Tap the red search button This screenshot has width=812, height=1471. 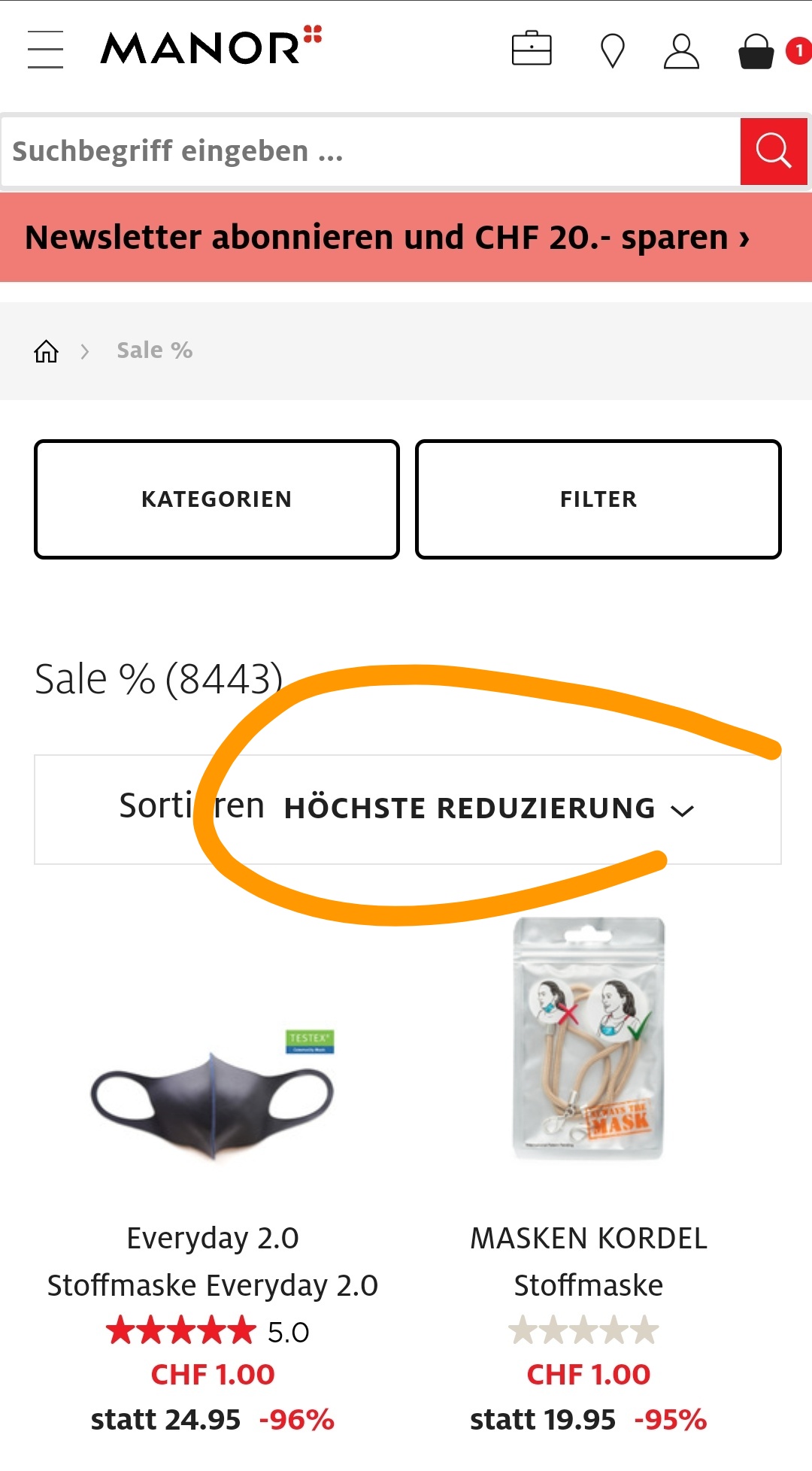[774, 151]
